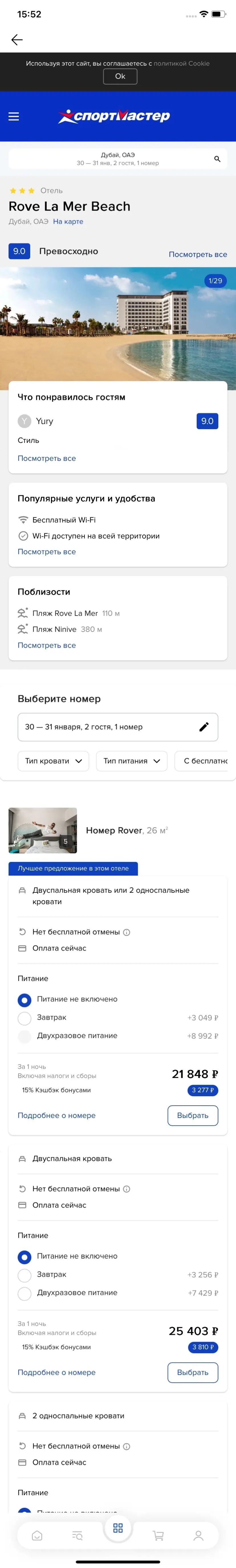Open Подробнее о номере for 25 403 ₽ offer
236x1568 pixels.
point(56,1372)
